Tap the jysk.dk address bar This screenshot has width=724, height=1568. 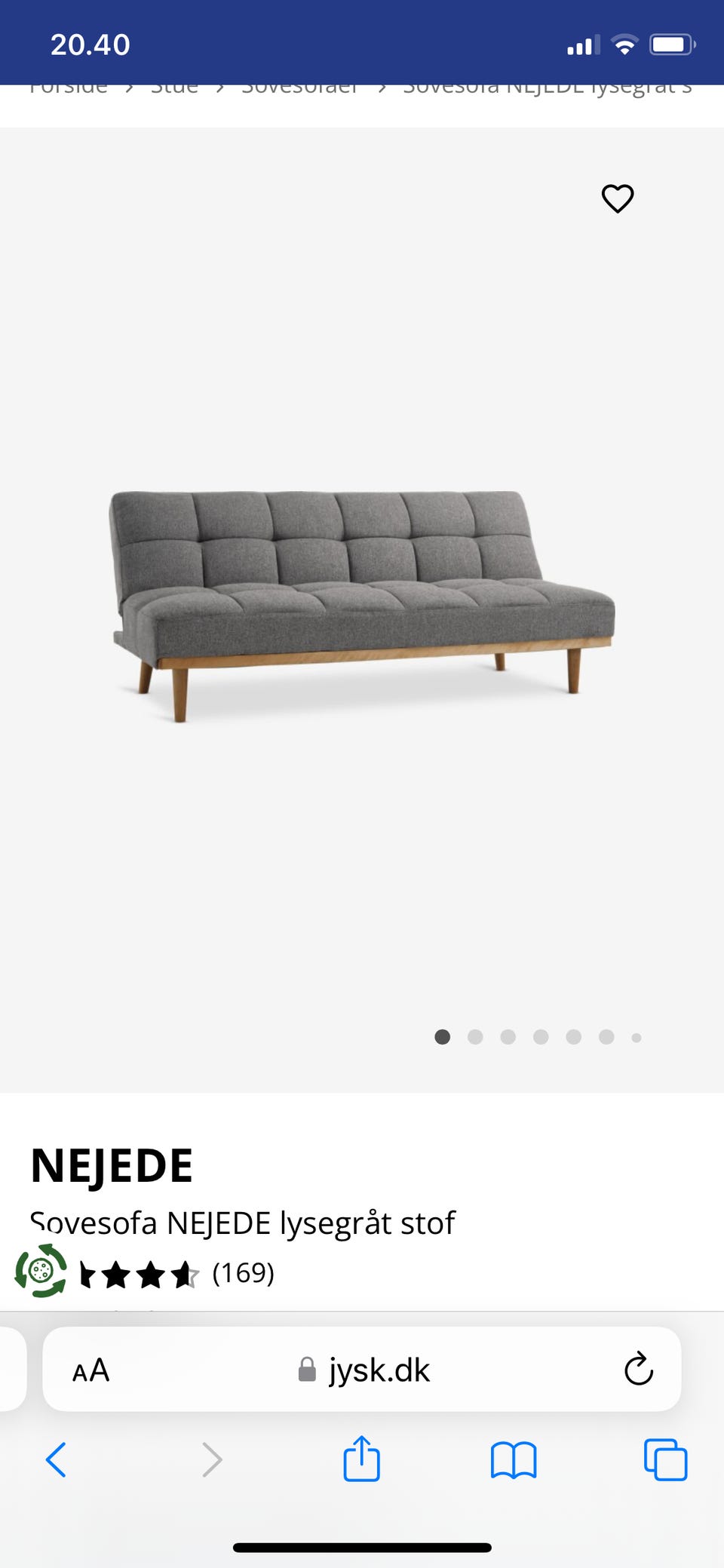(365, 1370)
